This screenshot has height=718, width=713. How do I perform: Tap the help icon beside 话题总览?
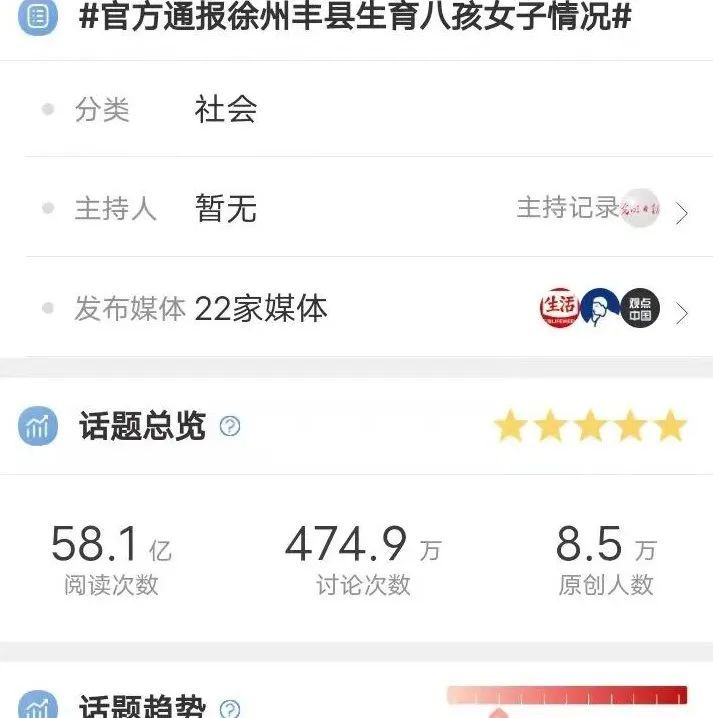pyautogui.click(x=230, y=427)
